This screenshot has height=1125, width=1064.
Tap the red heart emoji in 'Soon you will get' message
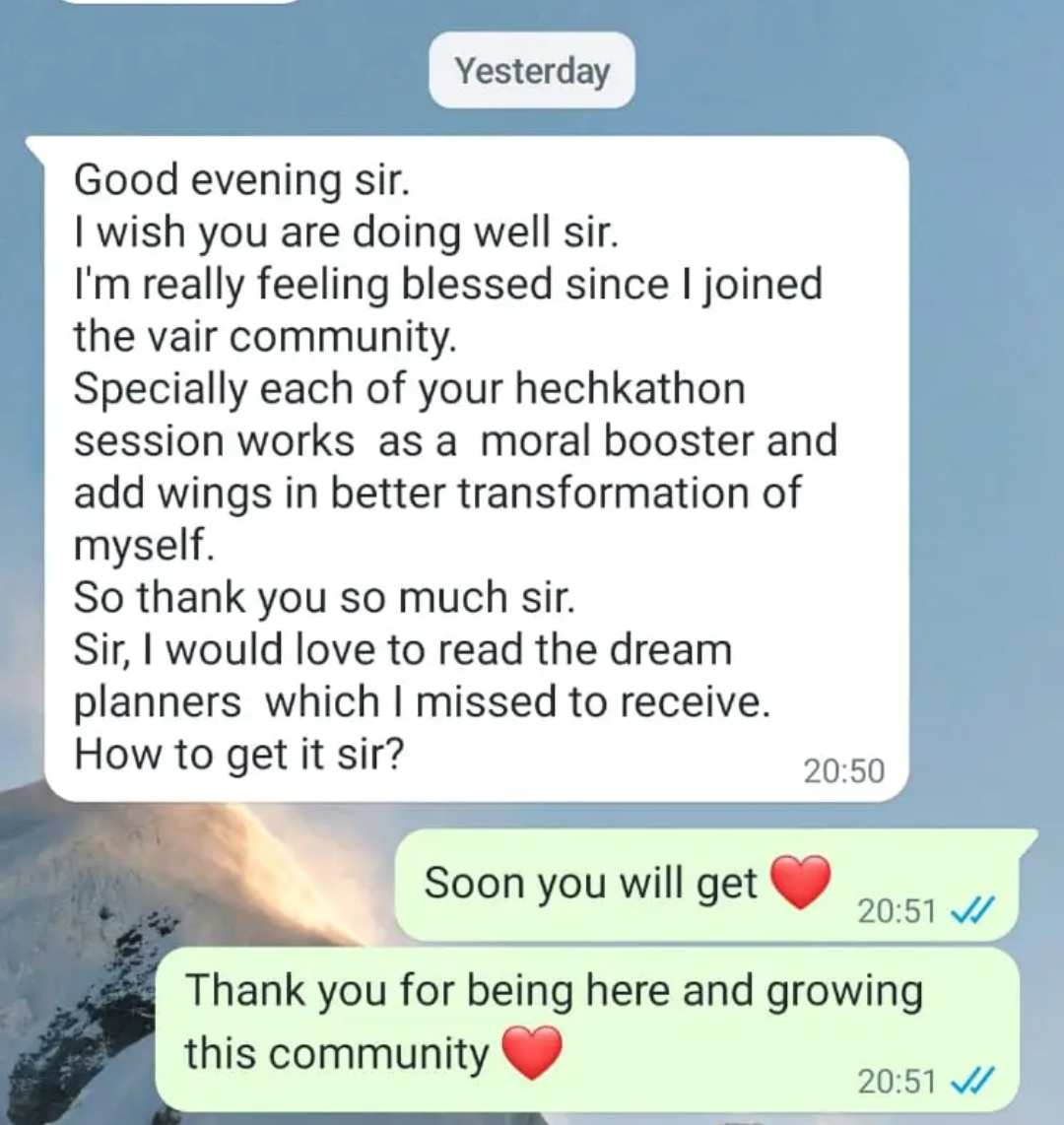(800, 882)
